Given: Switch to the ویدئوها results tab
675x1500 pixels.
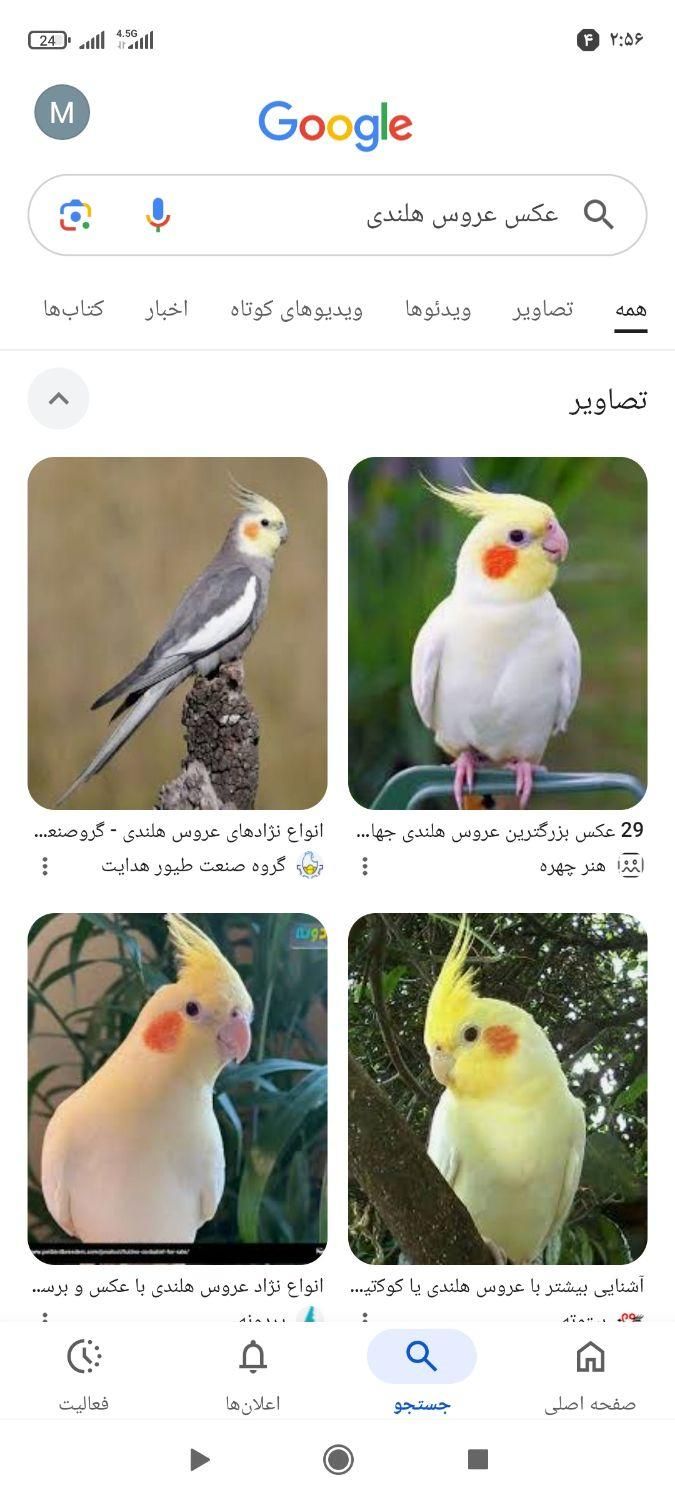Looking at the screenshot, I should (x=438, y=309).
